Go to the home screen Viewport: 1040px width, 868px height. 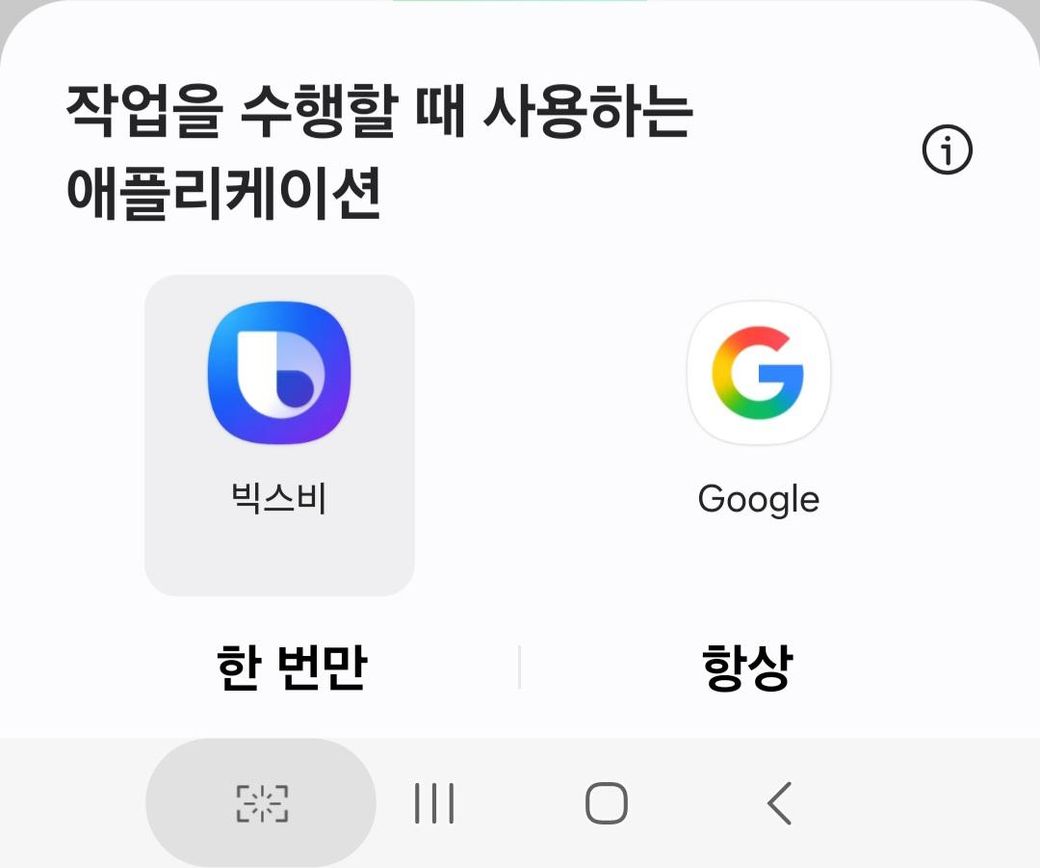pyautogui.click(x=606, y=803)
